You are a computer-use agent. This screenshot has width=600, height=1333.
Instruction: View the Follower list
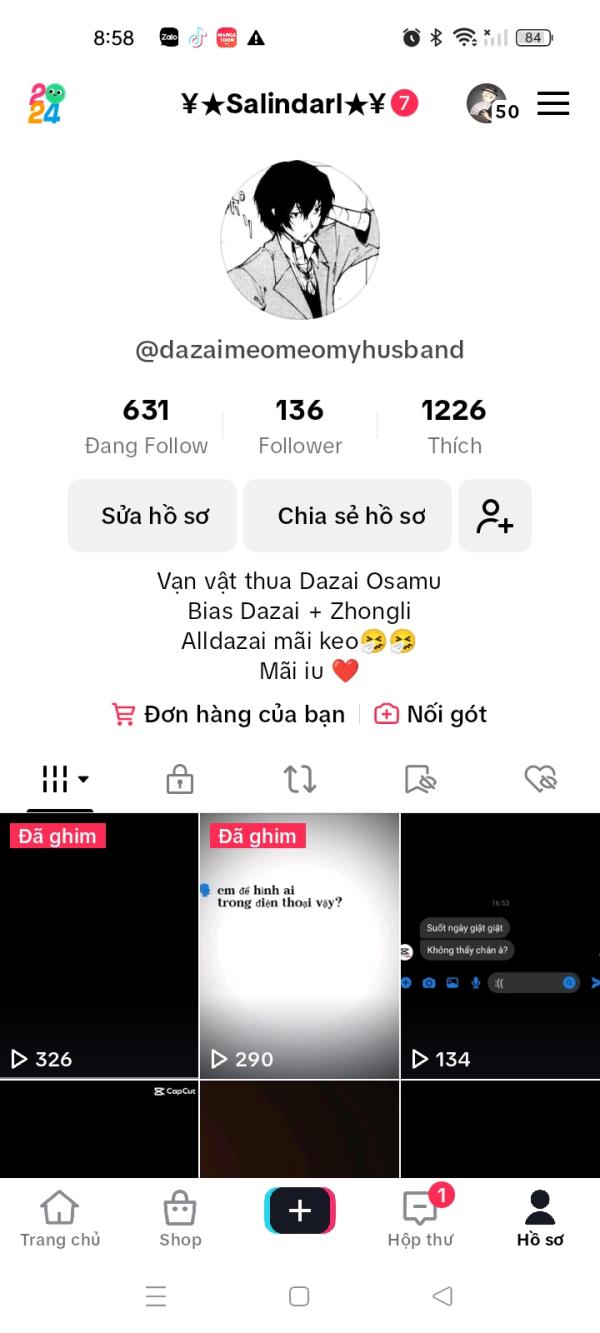pos(300,425)
